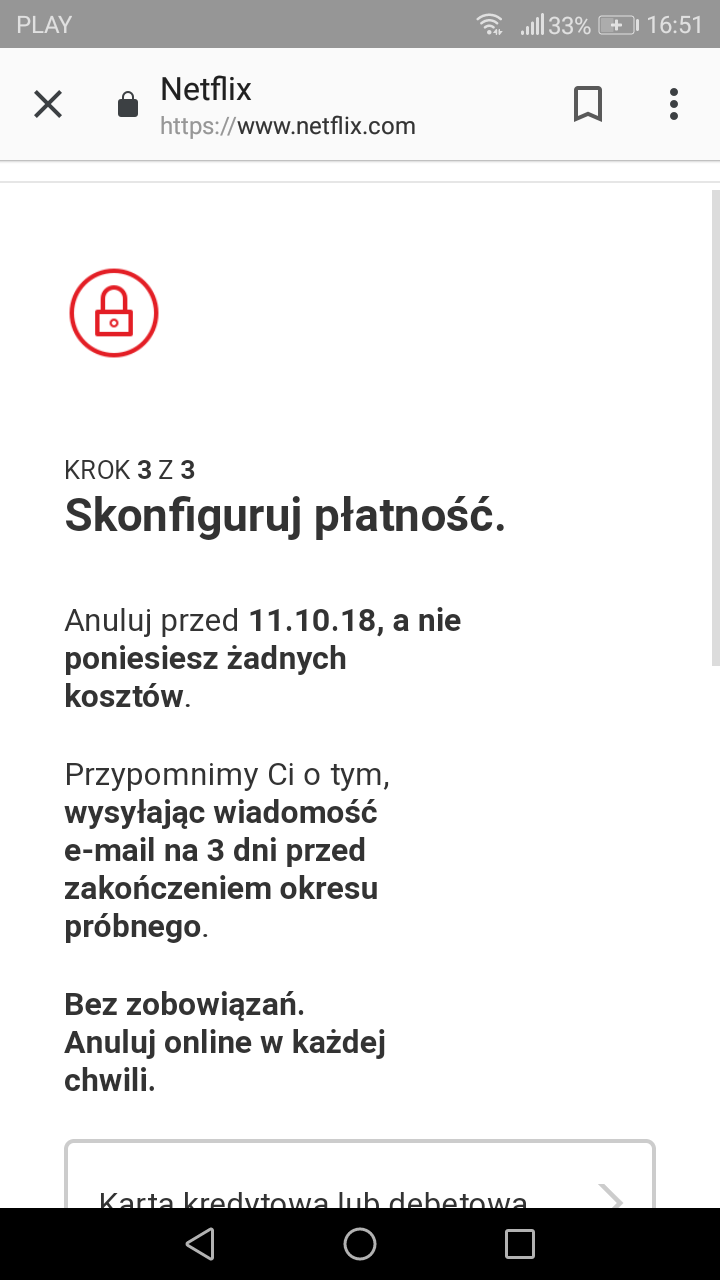The width and height of the screenshot is (720, 1280).
Task: Close the Netflix browser tab
Action: pyautogui.click(x=48, y=104)
